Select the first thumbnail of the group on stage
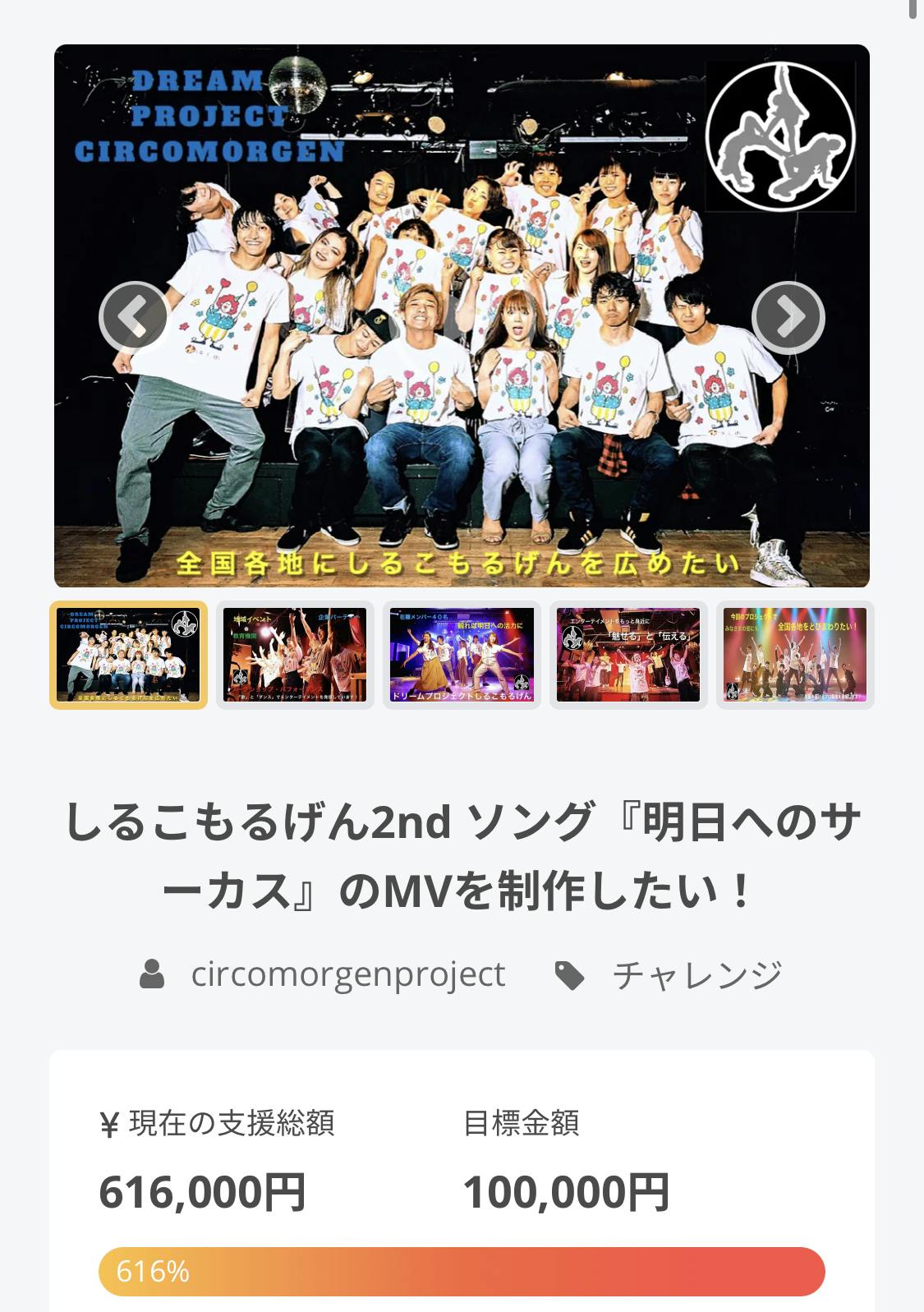The width and height of the screenshot is (924, 1312). click(x=129, y=655)
